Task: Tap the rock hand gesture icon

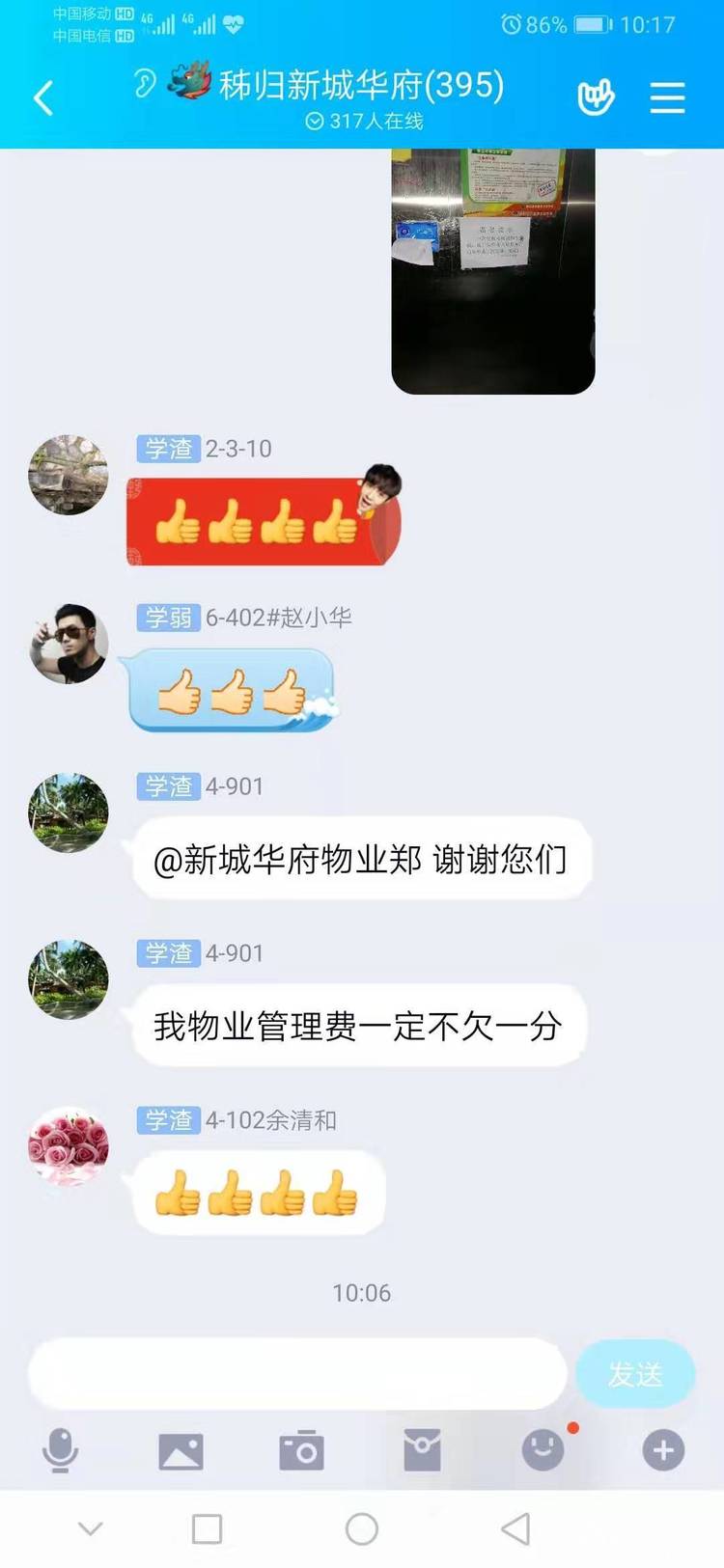Action: coord(596,98)
